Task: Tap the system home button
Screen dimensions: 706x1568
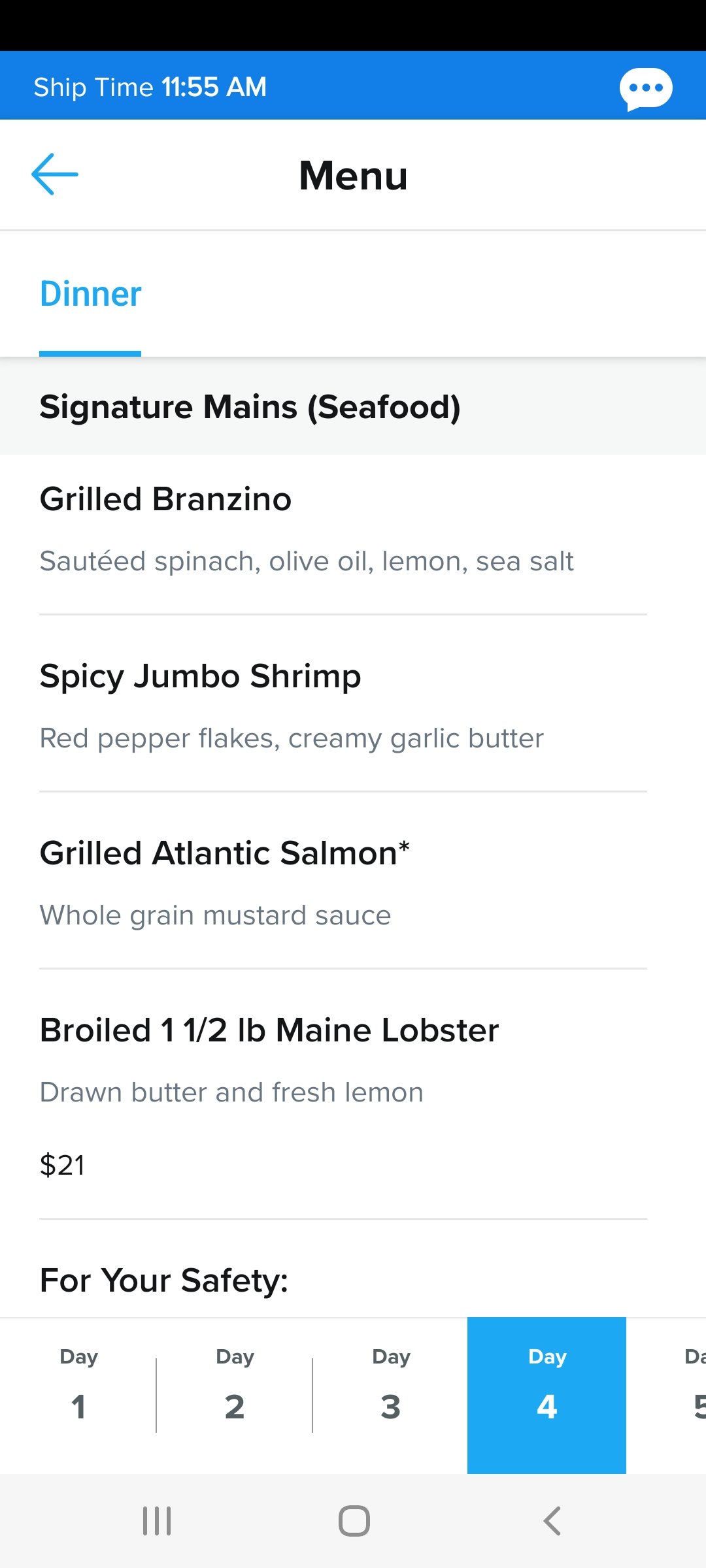Action: click(354, 1521)
